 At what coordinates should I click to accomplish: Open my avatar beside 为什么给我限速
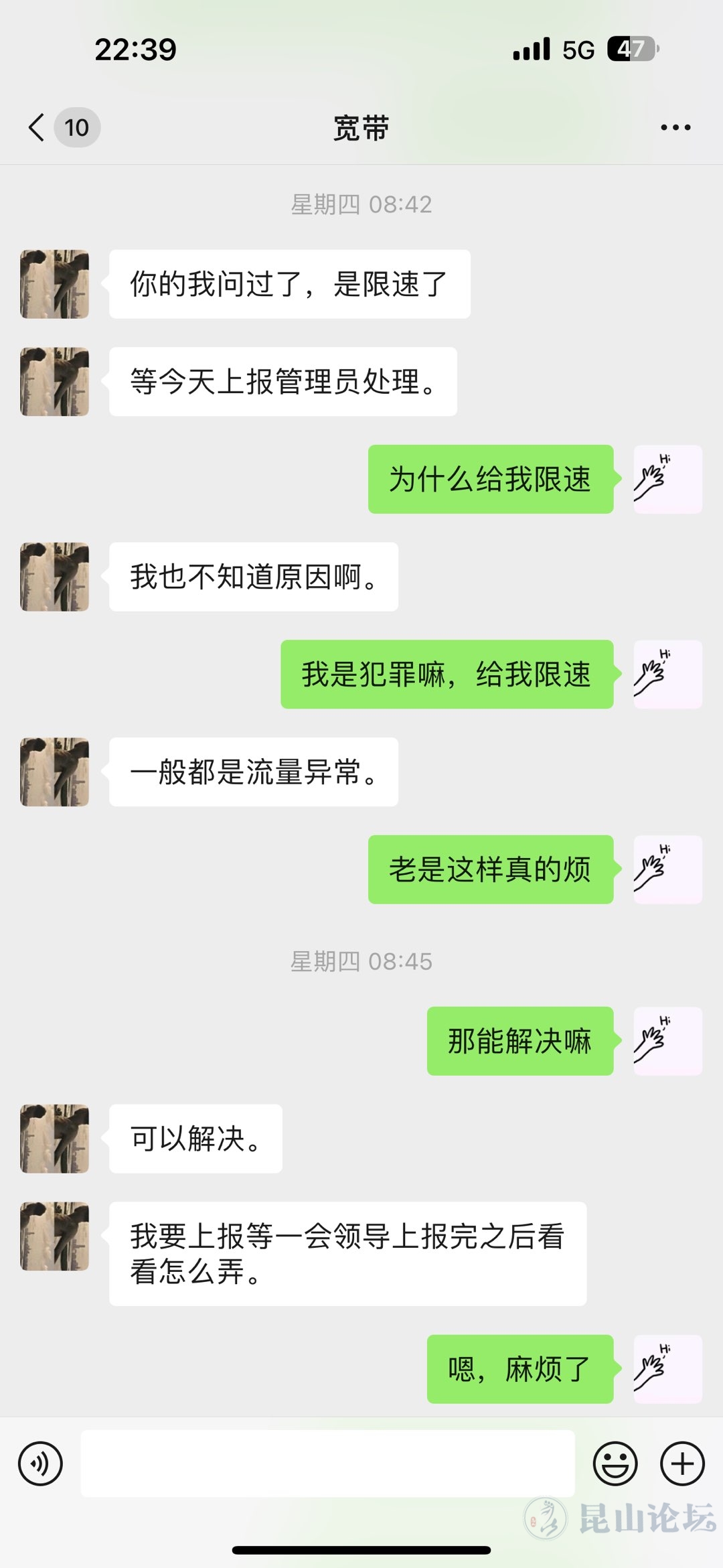(667, 480)
